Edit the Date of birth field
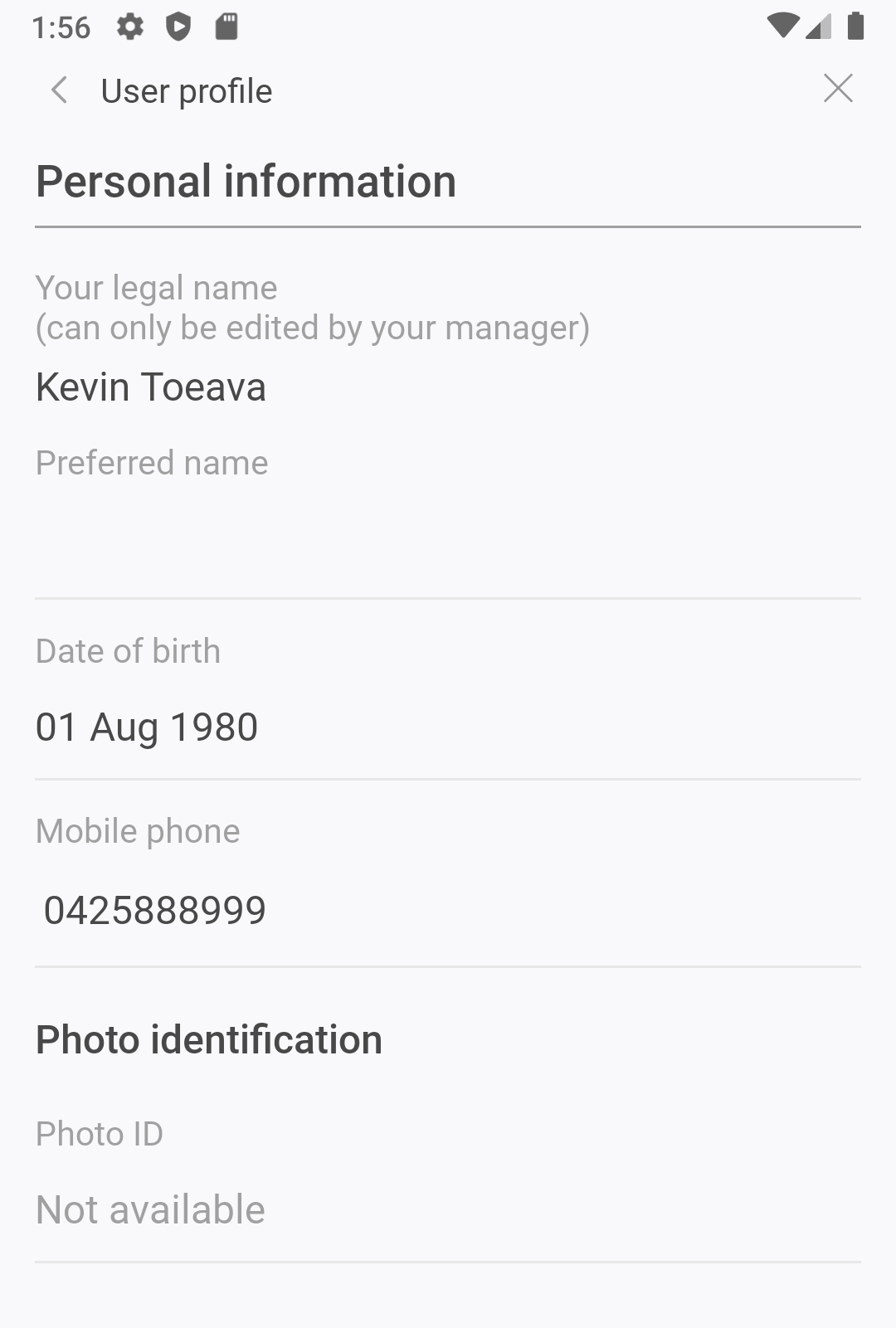 pyautogui.click(x=446, y=727)
